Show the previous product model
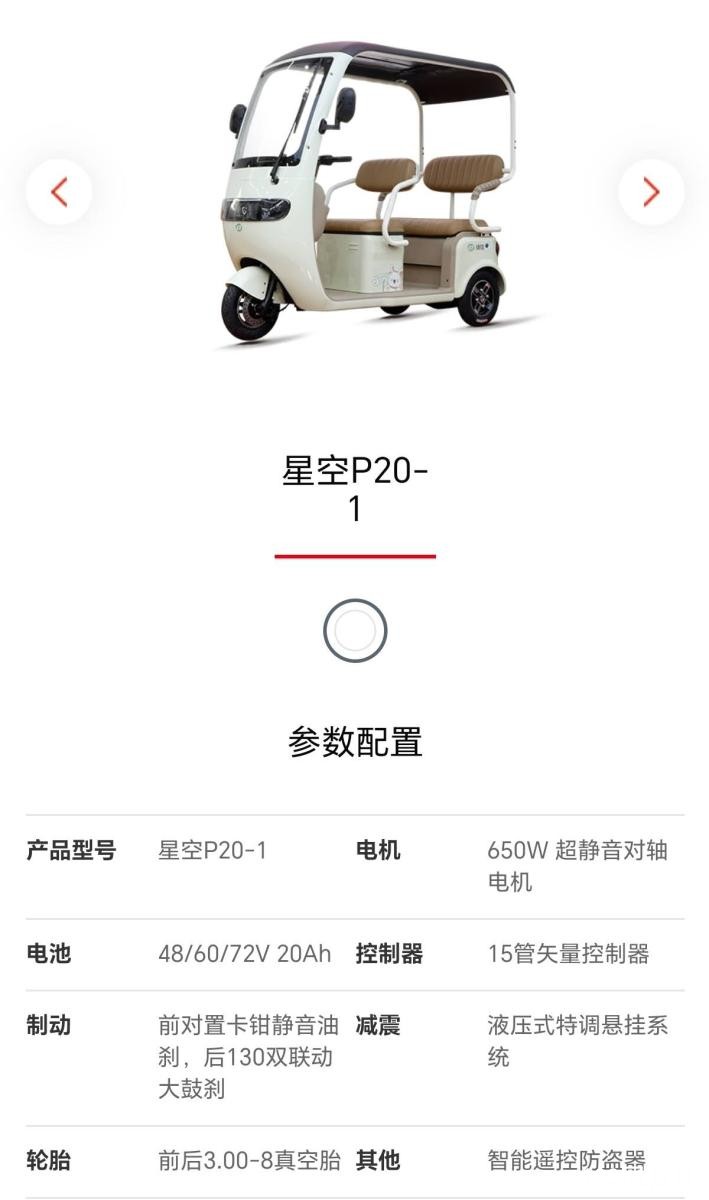 pyautogui.click(x=59, y=191)
